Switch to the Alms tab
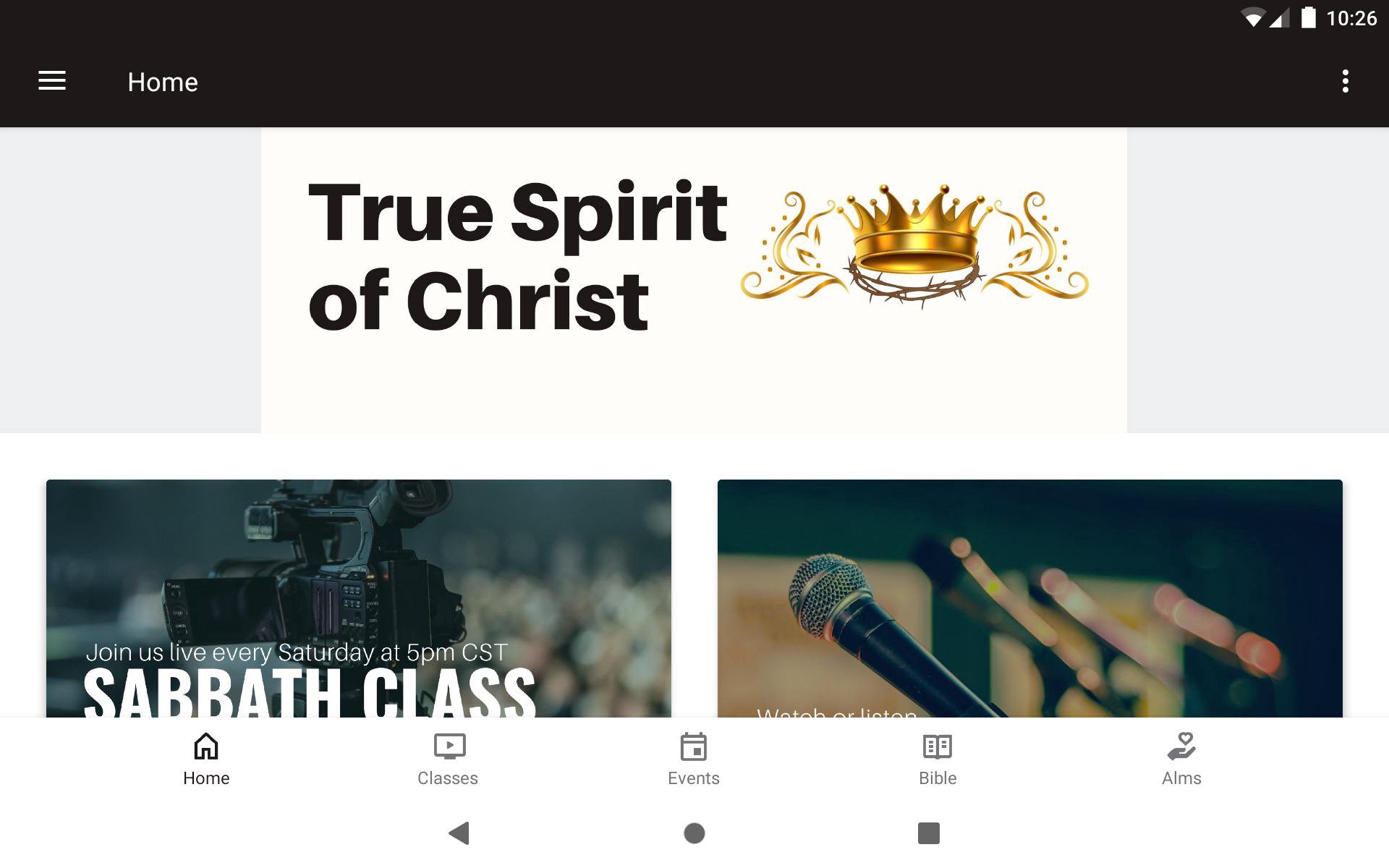1389x868 pixels. point(1181,759)
